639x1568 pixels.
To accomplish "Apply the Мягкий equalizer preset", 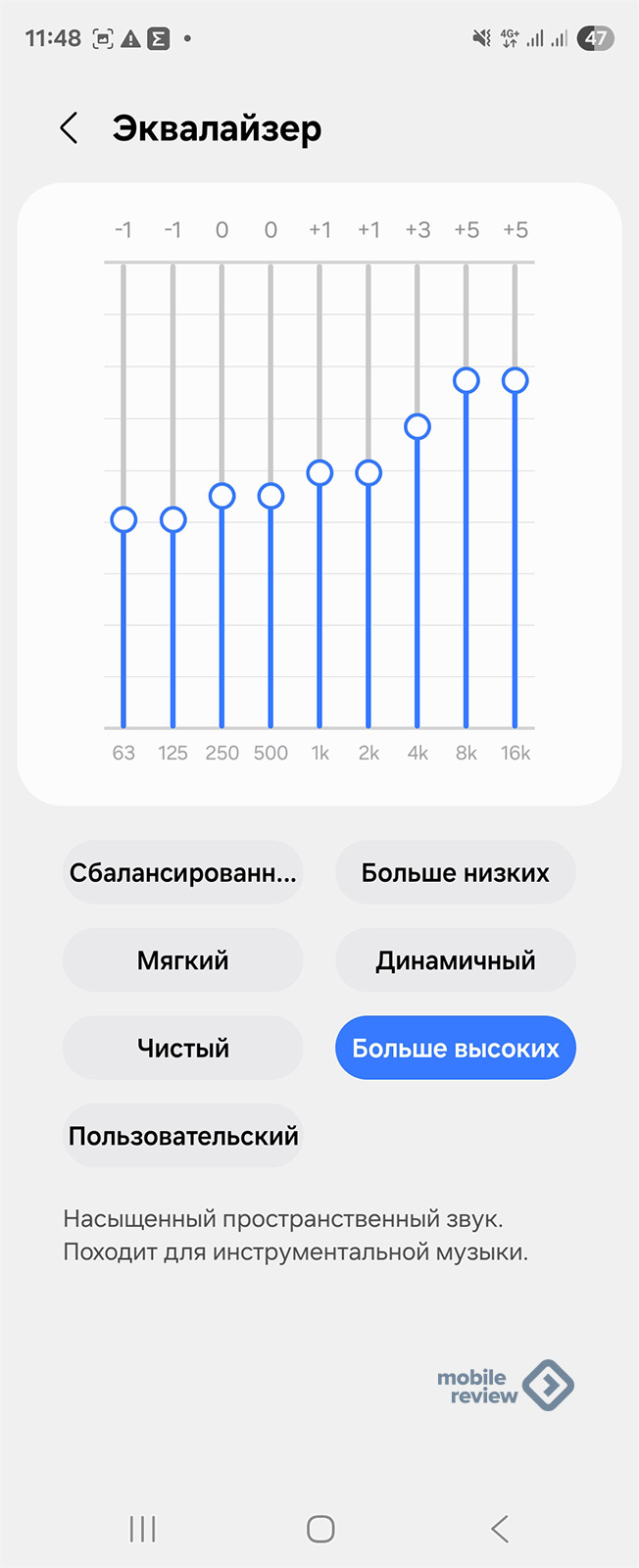I will tap(183, 959).
